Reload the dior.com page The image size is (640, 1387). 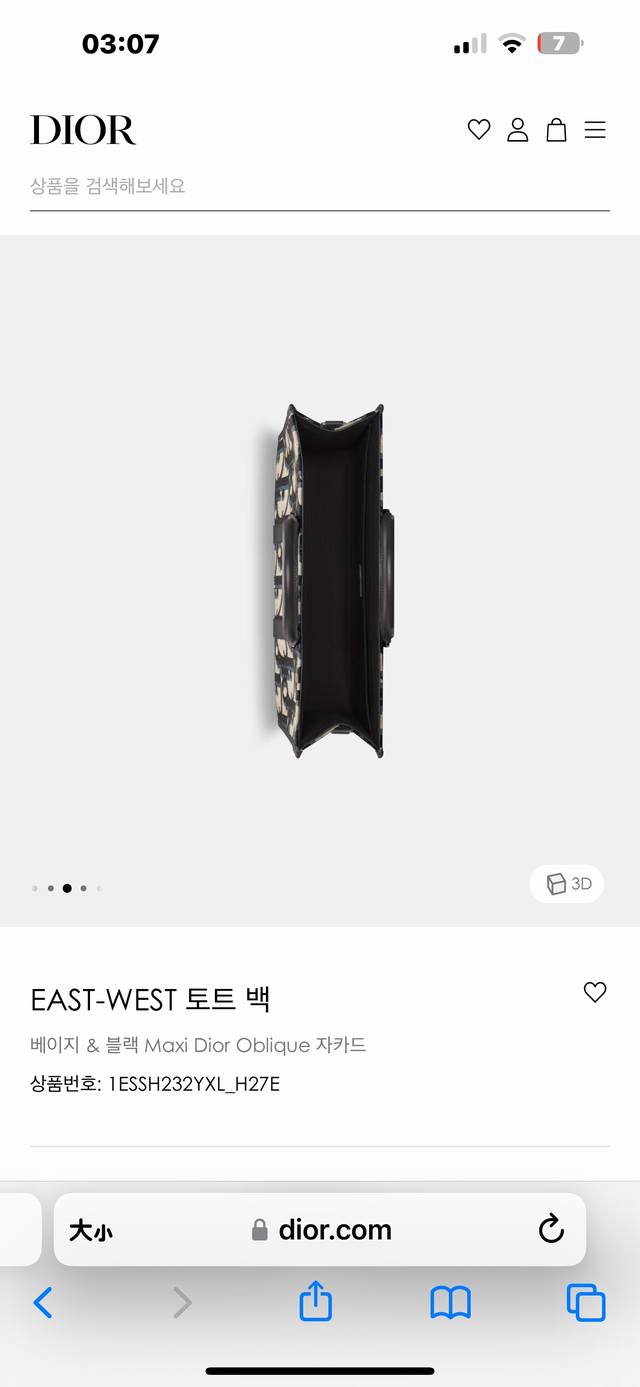[551, 1229]
